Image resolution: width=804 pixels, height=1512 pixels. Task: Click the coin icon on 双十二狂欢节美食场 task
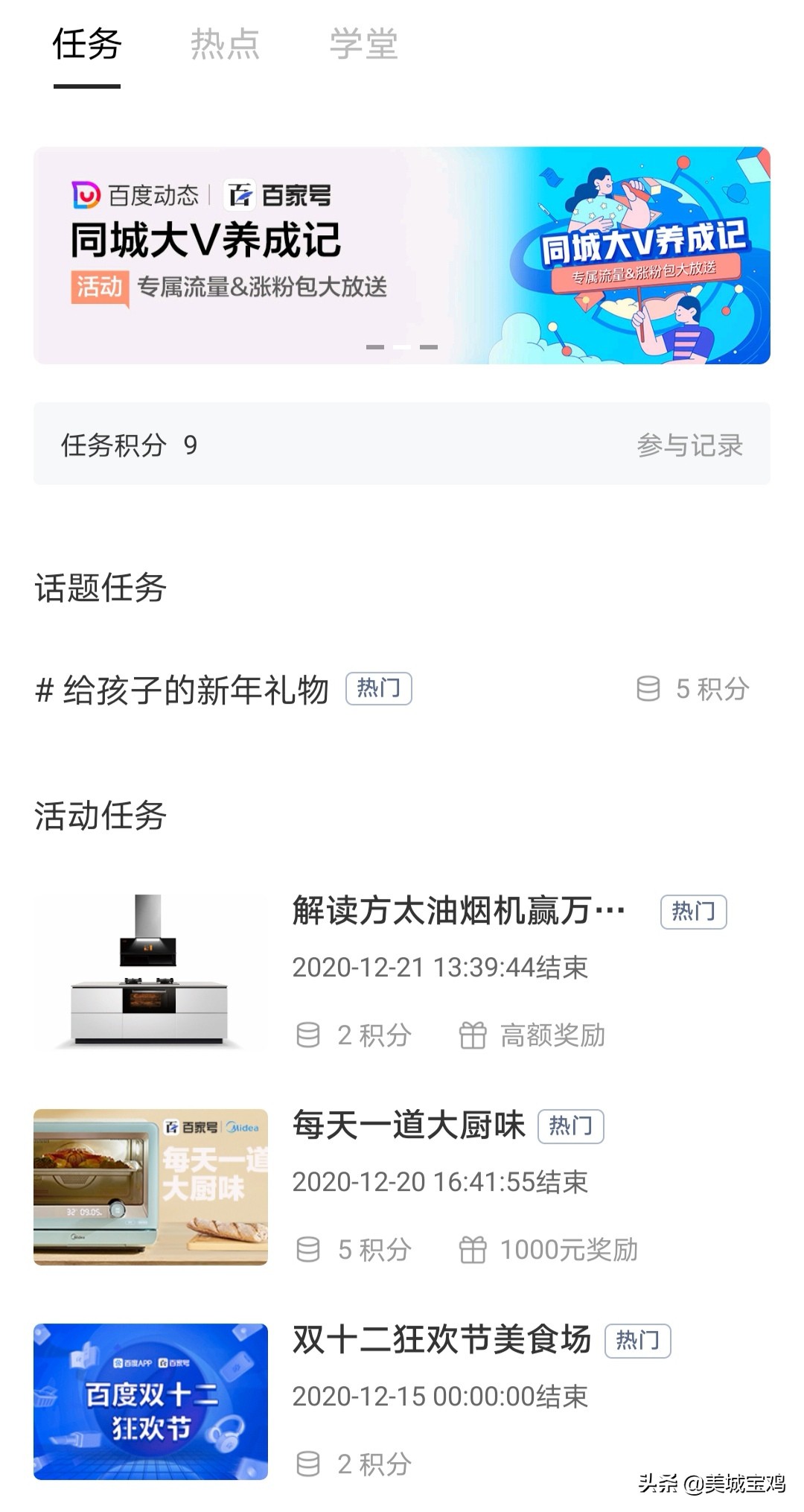click(x=307, y=1464)
